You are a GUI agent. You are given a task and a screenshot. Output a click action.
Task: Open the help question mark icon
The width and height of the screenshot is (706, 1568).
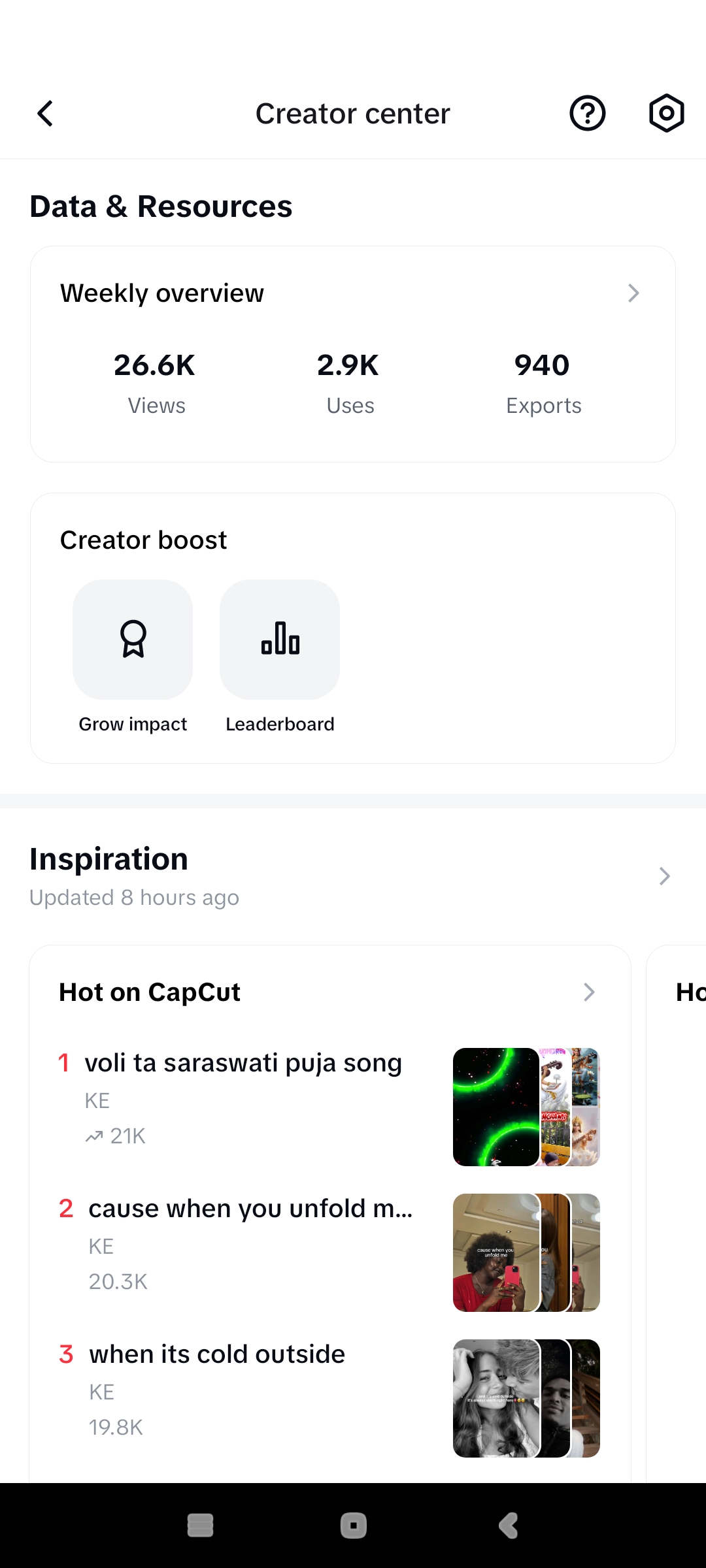[587, 114]
